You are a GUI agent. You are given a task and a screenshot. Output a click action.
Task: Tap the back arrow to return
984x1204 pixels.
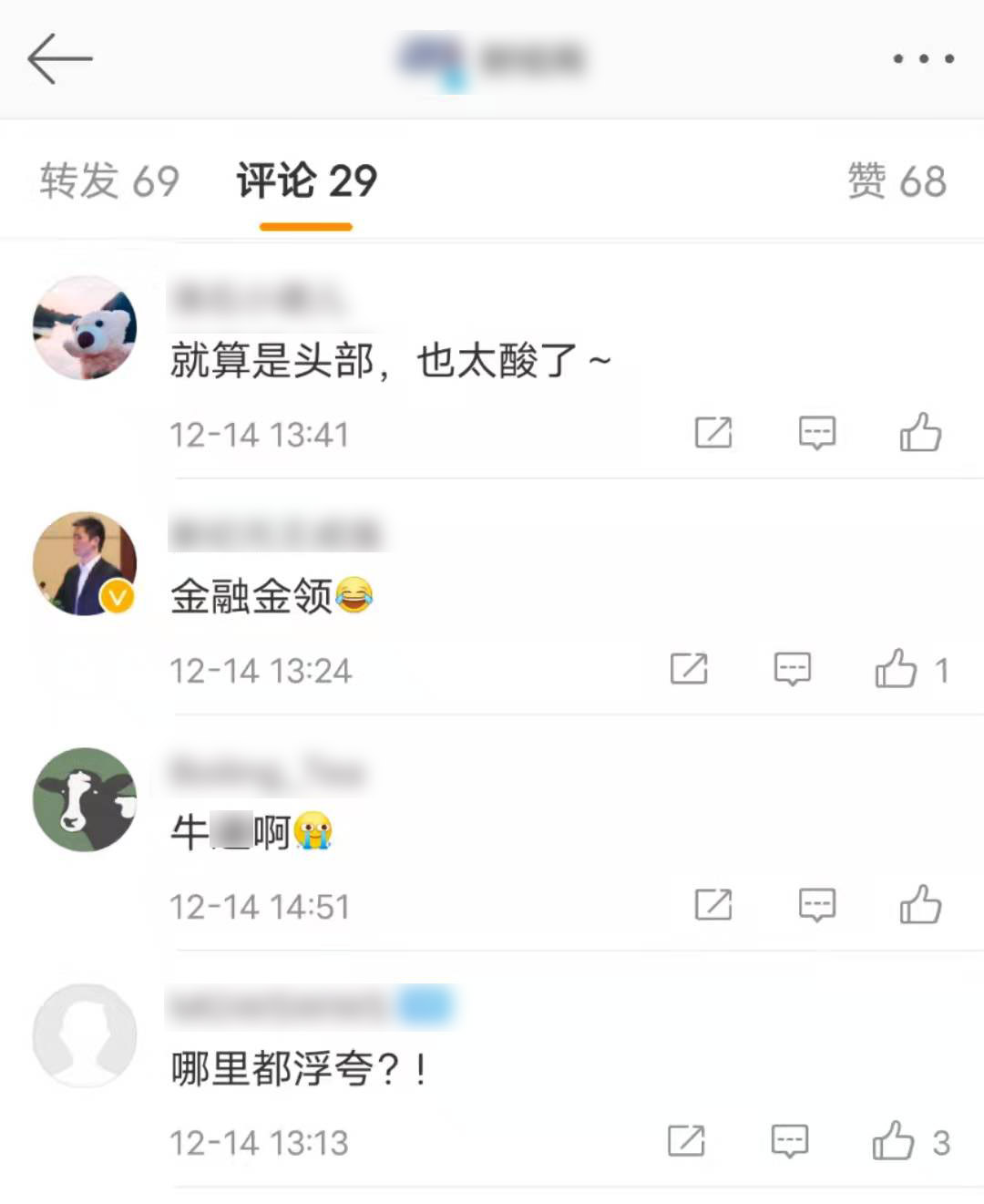click(x=58, y=57)
